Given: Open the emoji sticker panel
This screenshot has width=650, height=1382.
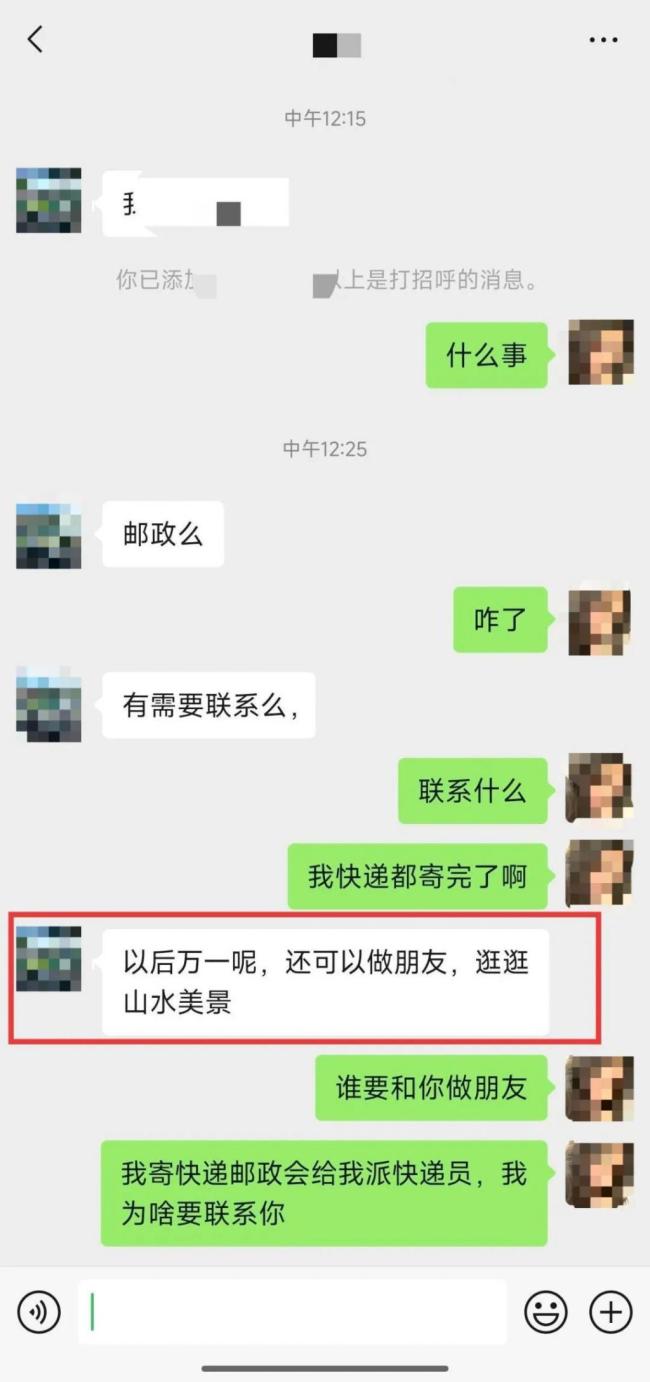Looking at the screenshot, I should 546,1312.
